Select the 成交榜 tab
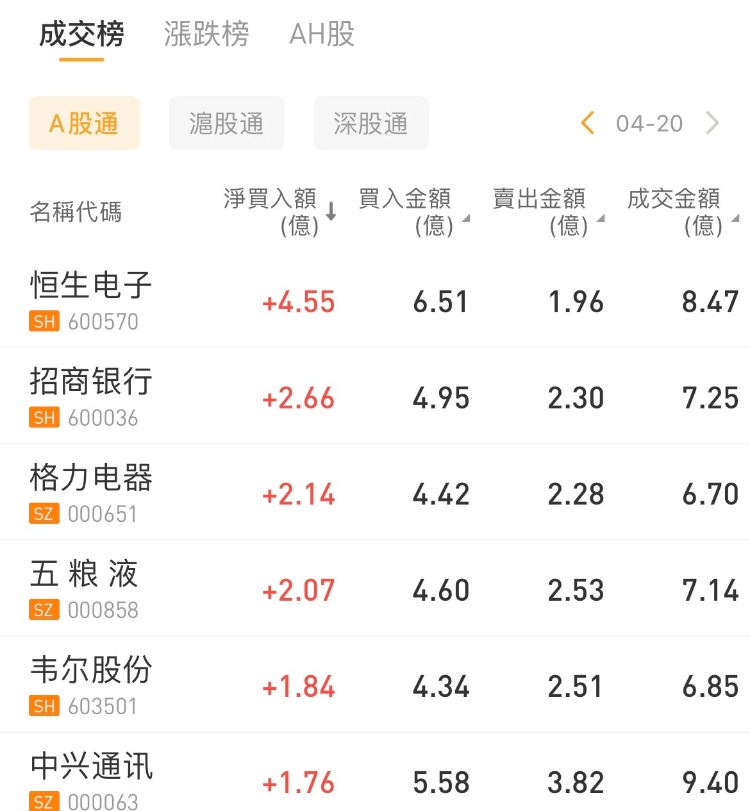The image size is (750, 811). (81, 35)
